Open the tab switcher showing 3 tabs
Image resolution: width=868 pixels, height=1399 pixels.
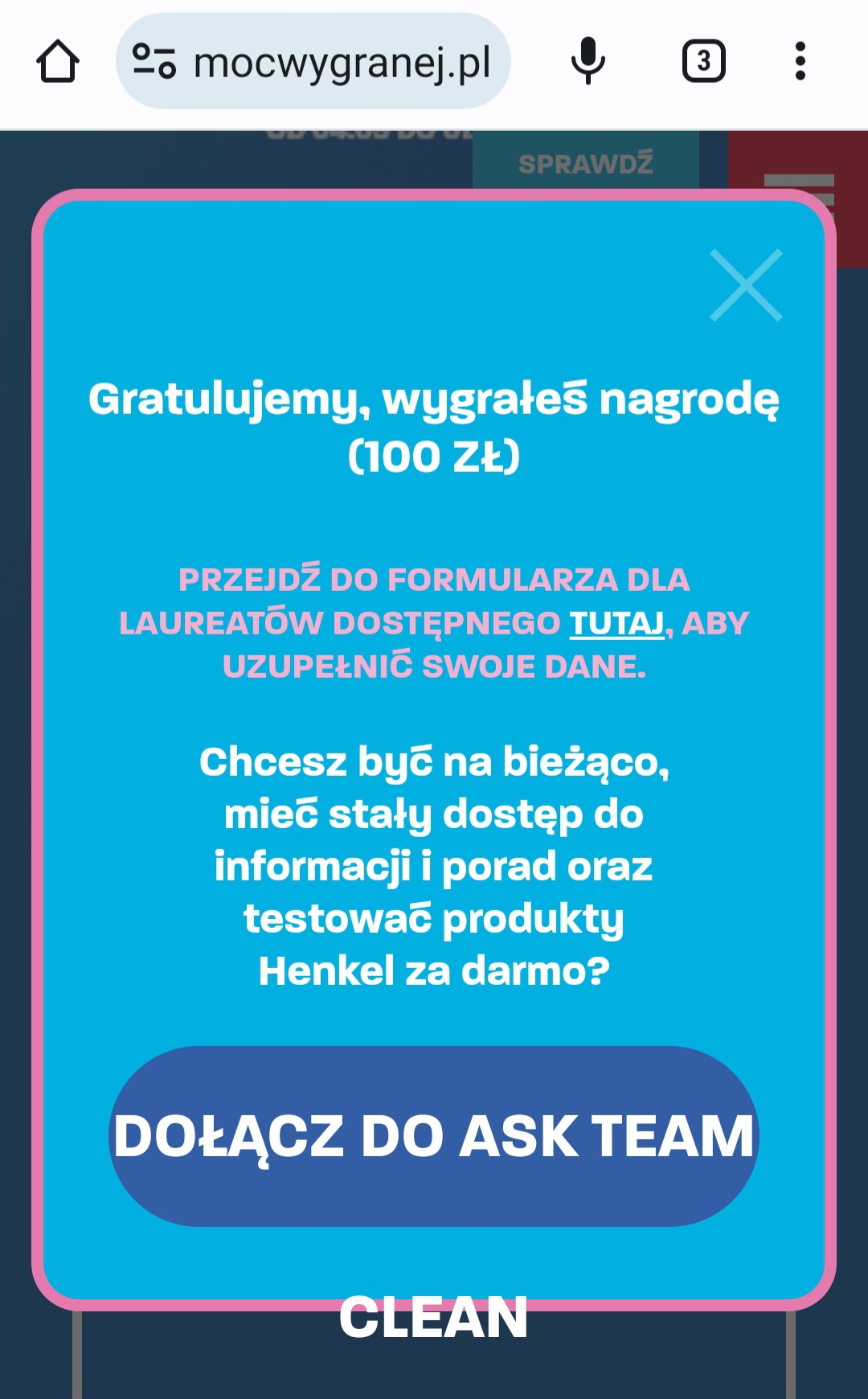703,61
